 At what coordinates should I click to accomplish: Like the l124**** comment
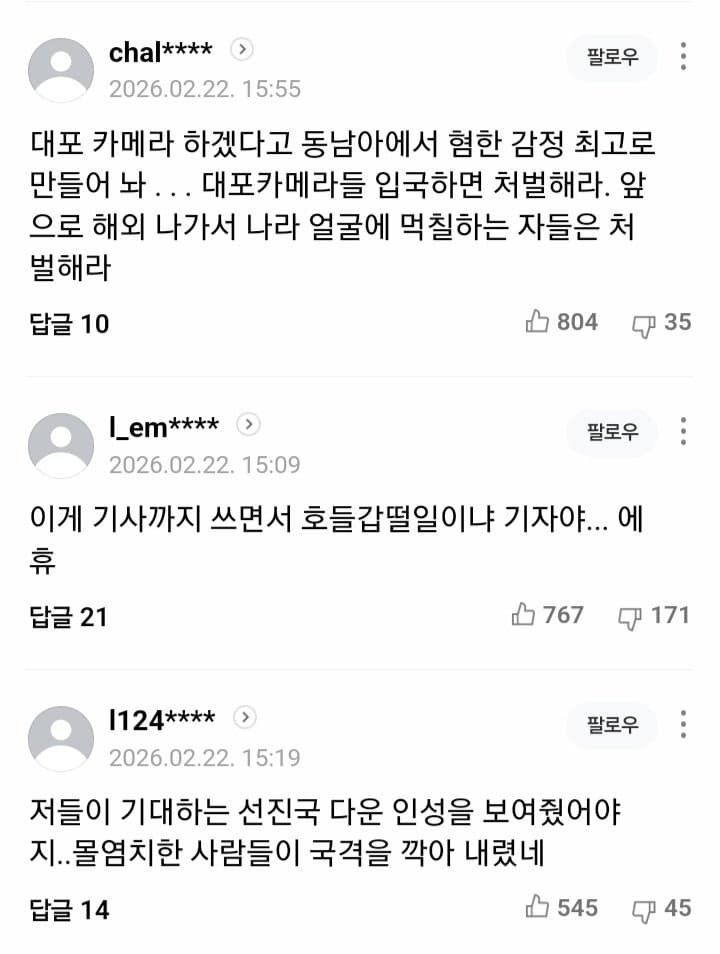pyautogui.click(x=538, y=908)
